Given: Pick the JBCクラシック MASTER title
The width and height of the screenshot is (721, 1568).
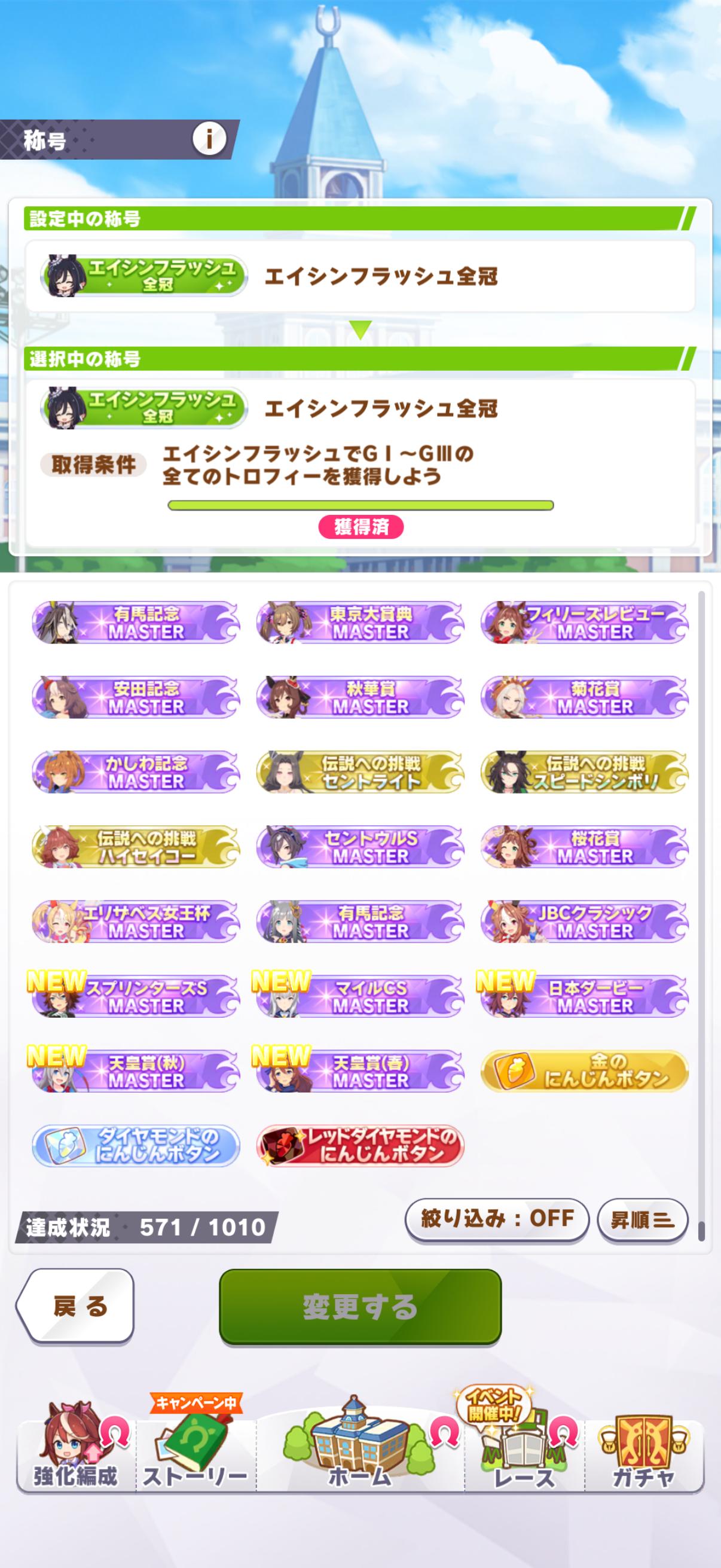Looking at the screenshot, I should [x=585, y=922].
